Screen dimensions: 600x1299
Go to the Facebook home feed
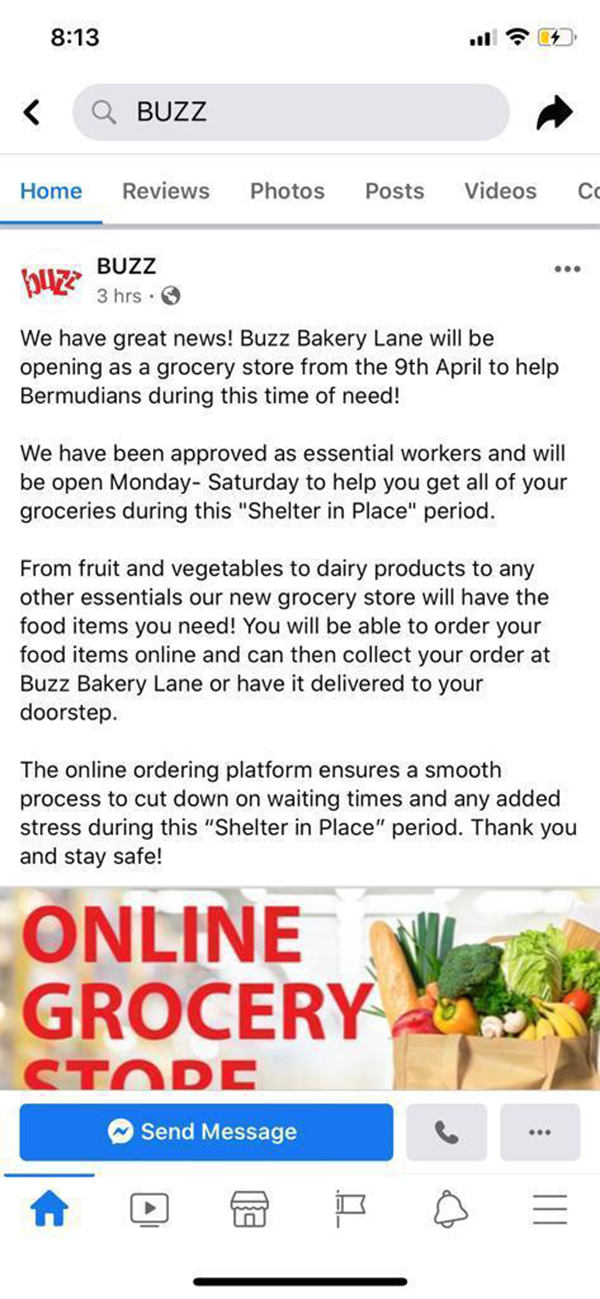(x=49, y=1211)
